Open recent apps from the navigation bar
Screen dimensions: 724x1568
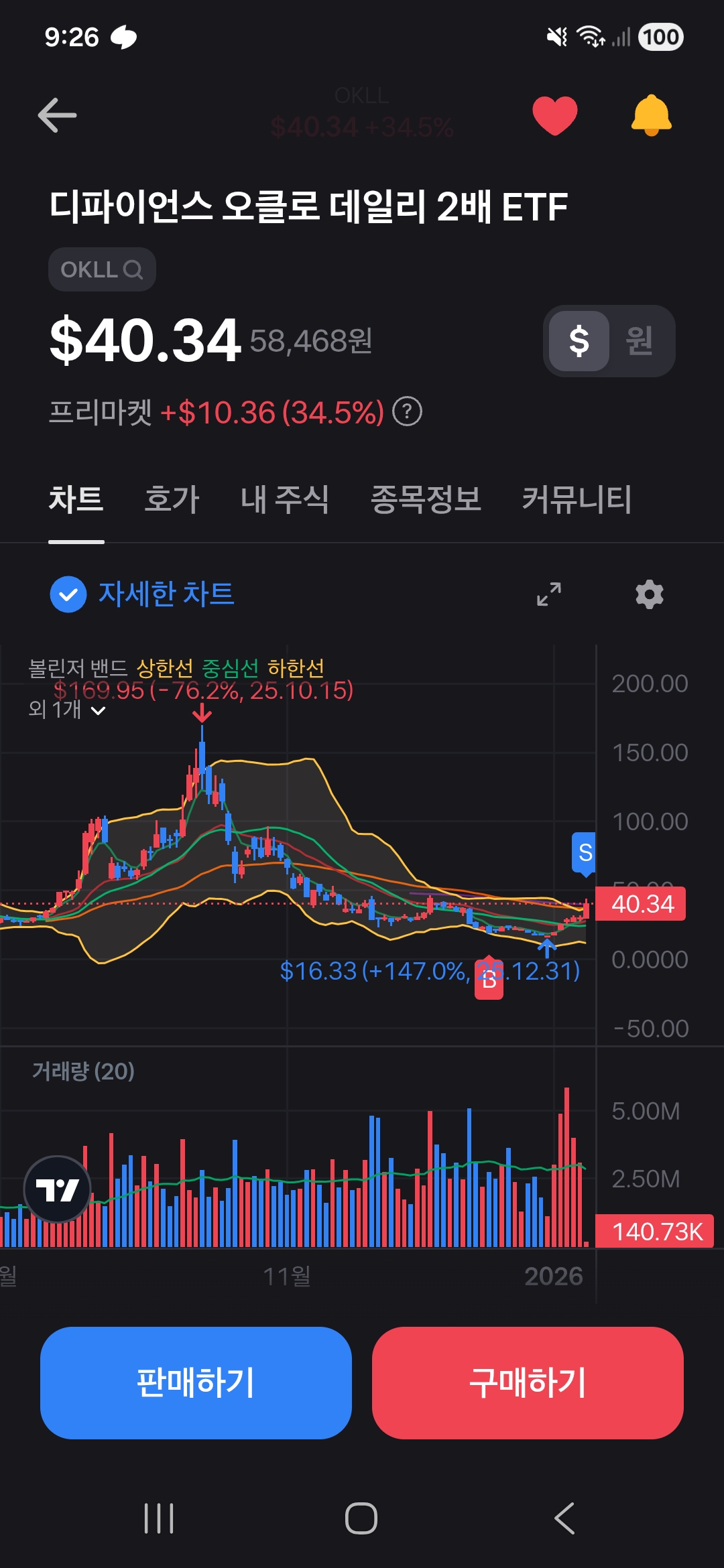click(159, 1518)
